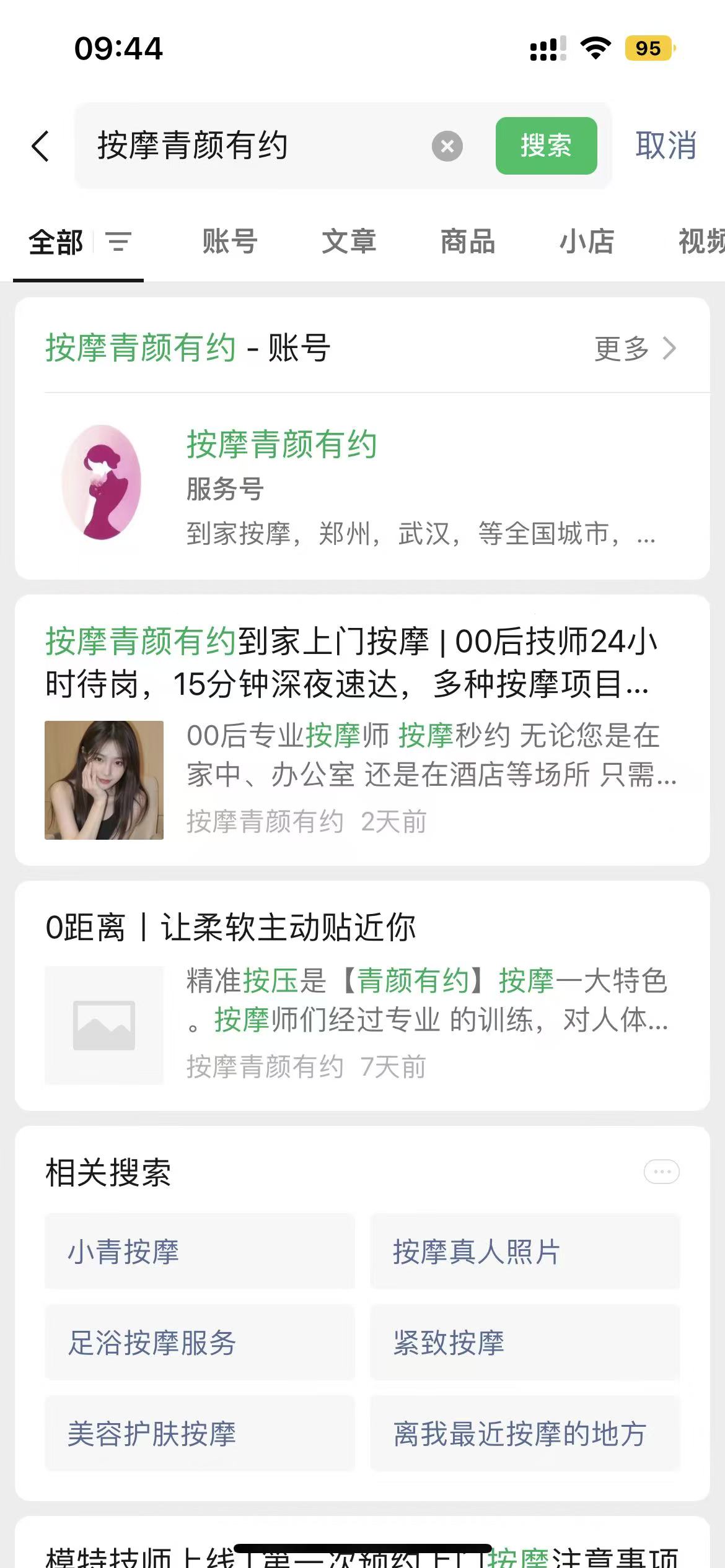Viewport: 725px width, 1568px height.
Task: Tap the suggestion 离我最近按摩的地方
Action: 525,1434
